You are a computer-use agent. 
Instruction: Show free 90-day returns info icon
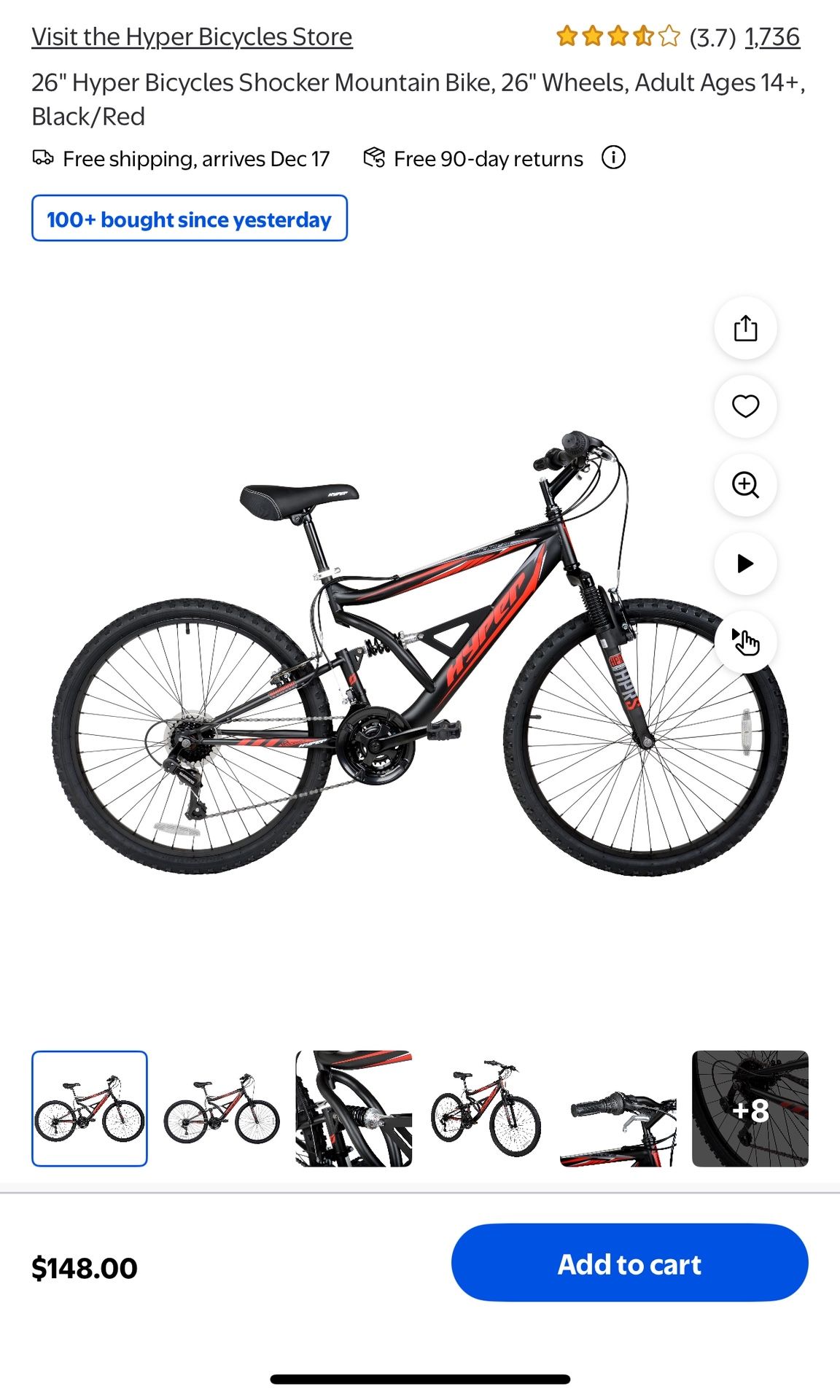(613, 157)
